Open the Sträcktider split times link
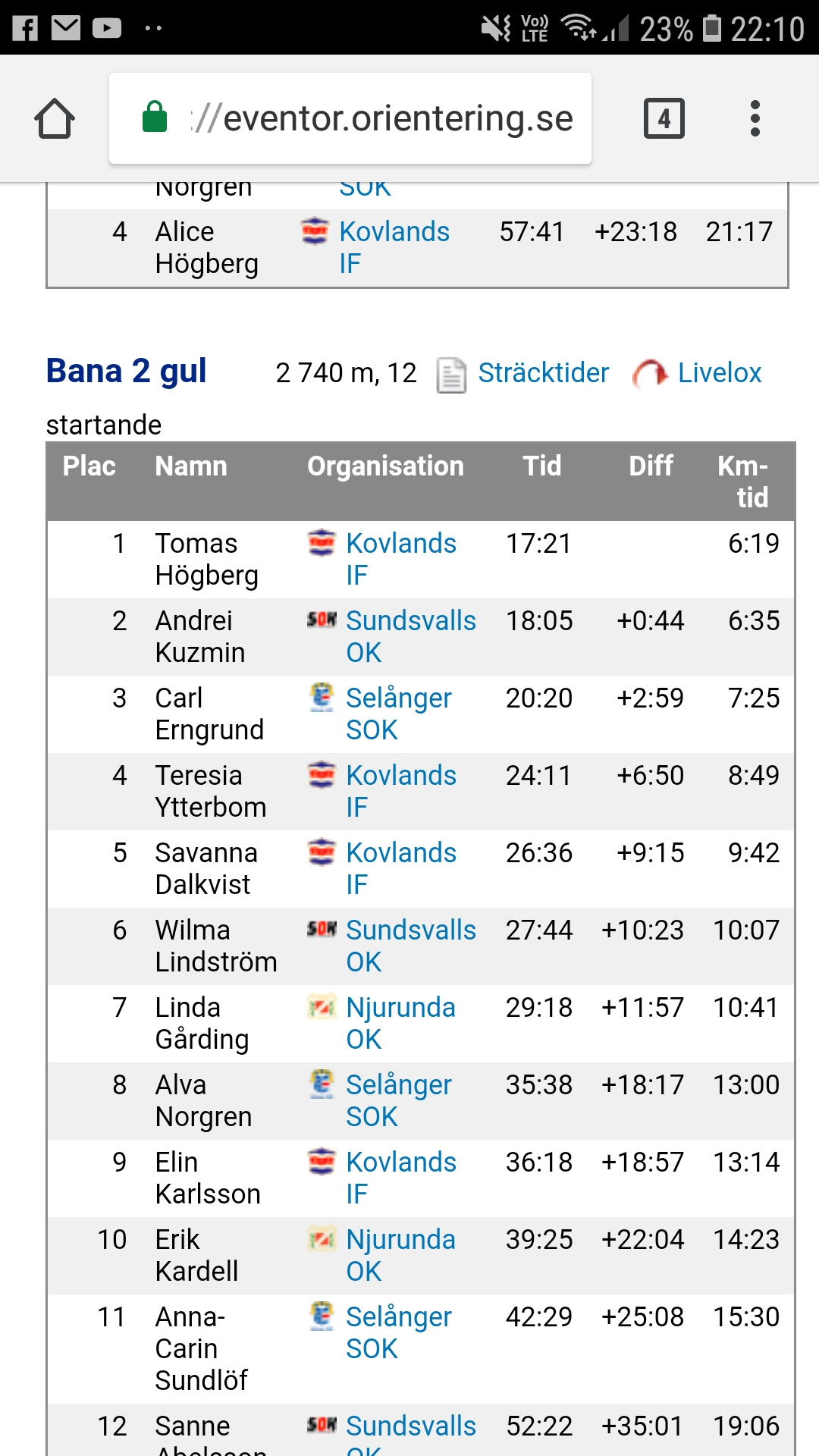 (x=543, y=373)
